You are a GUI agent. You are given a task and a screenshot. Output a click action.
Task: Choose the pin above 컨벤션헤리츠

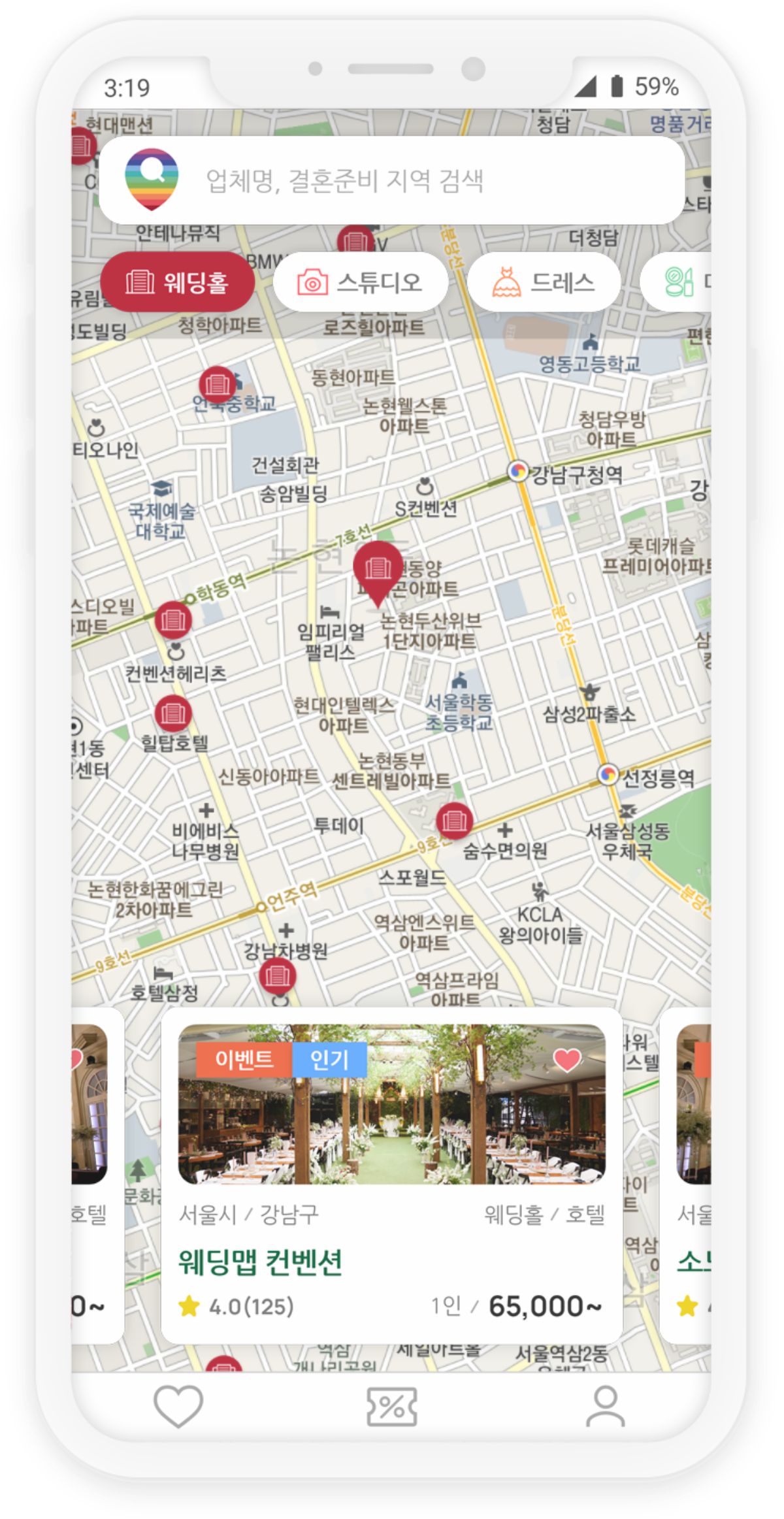click(x=173, y=619)
